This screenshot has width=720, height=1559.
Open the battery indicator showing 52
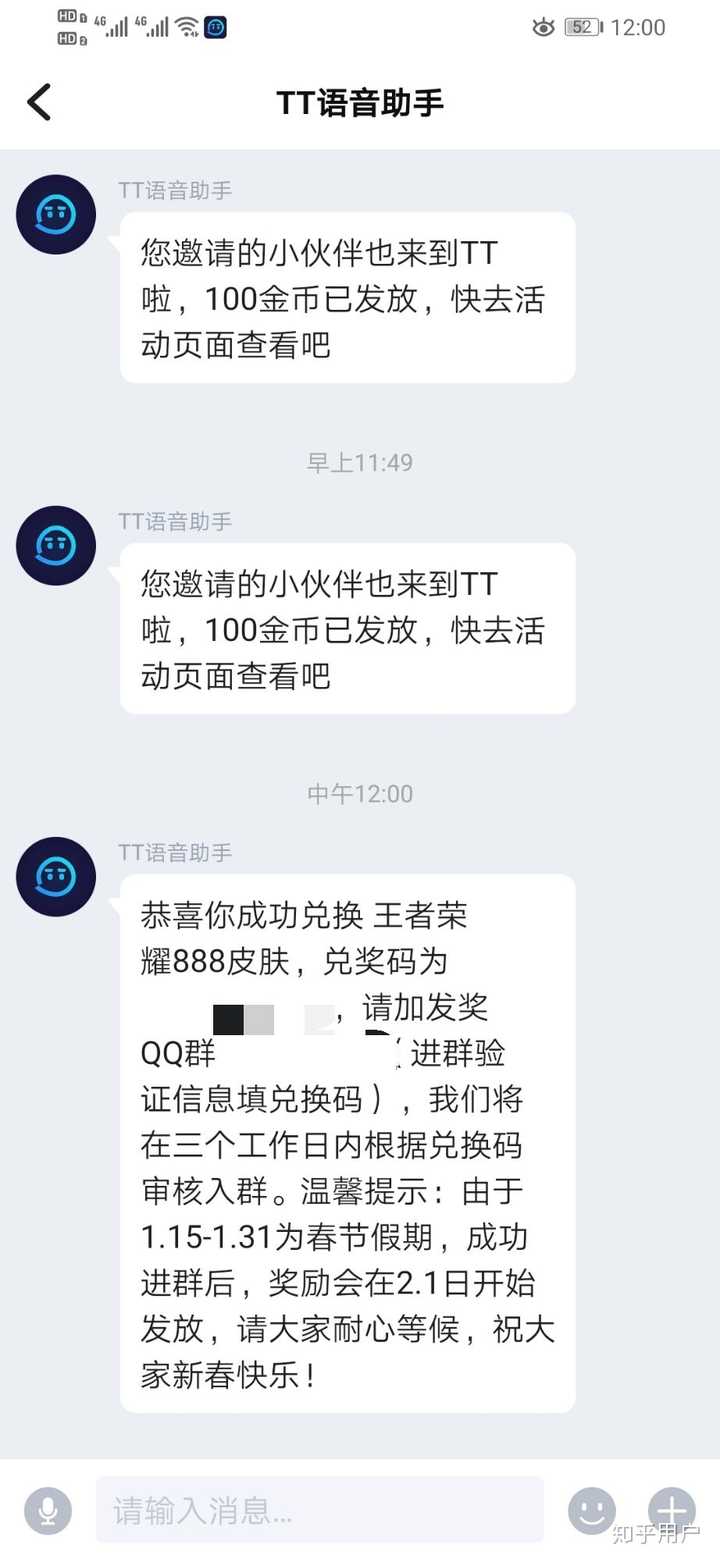[583, 28]
